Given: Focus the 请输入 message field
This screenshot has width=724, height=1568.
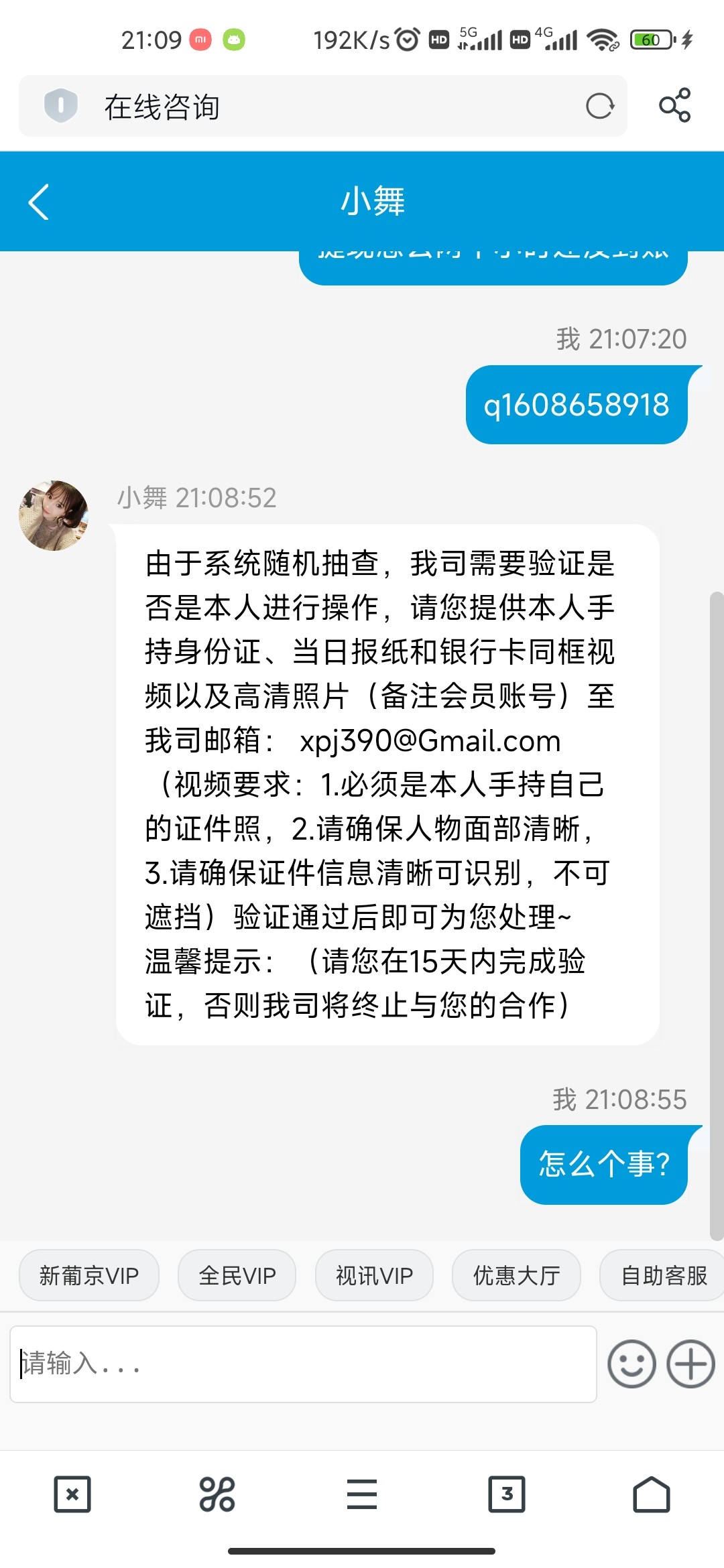Looking at the screenshot, I should [303, 1364].
